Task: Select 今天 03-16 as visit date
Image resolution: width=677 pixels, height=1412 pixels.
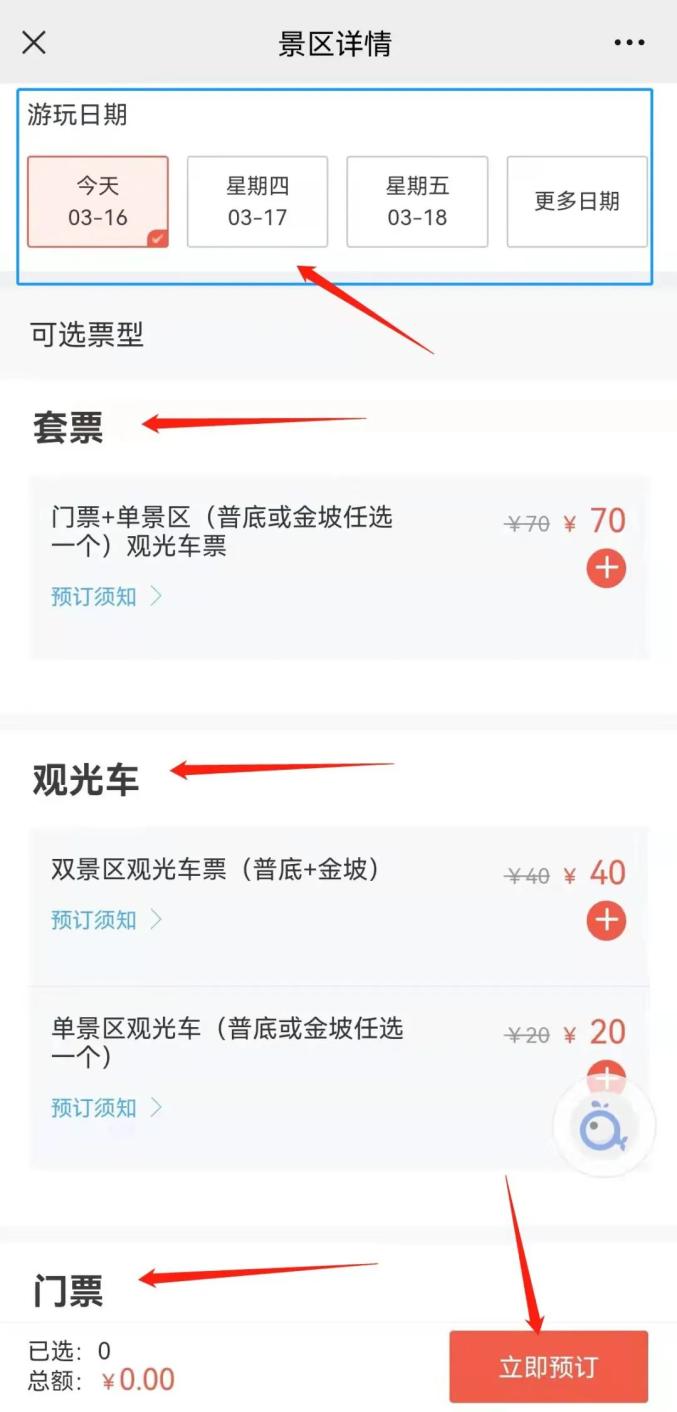Action: click(97, 201)
